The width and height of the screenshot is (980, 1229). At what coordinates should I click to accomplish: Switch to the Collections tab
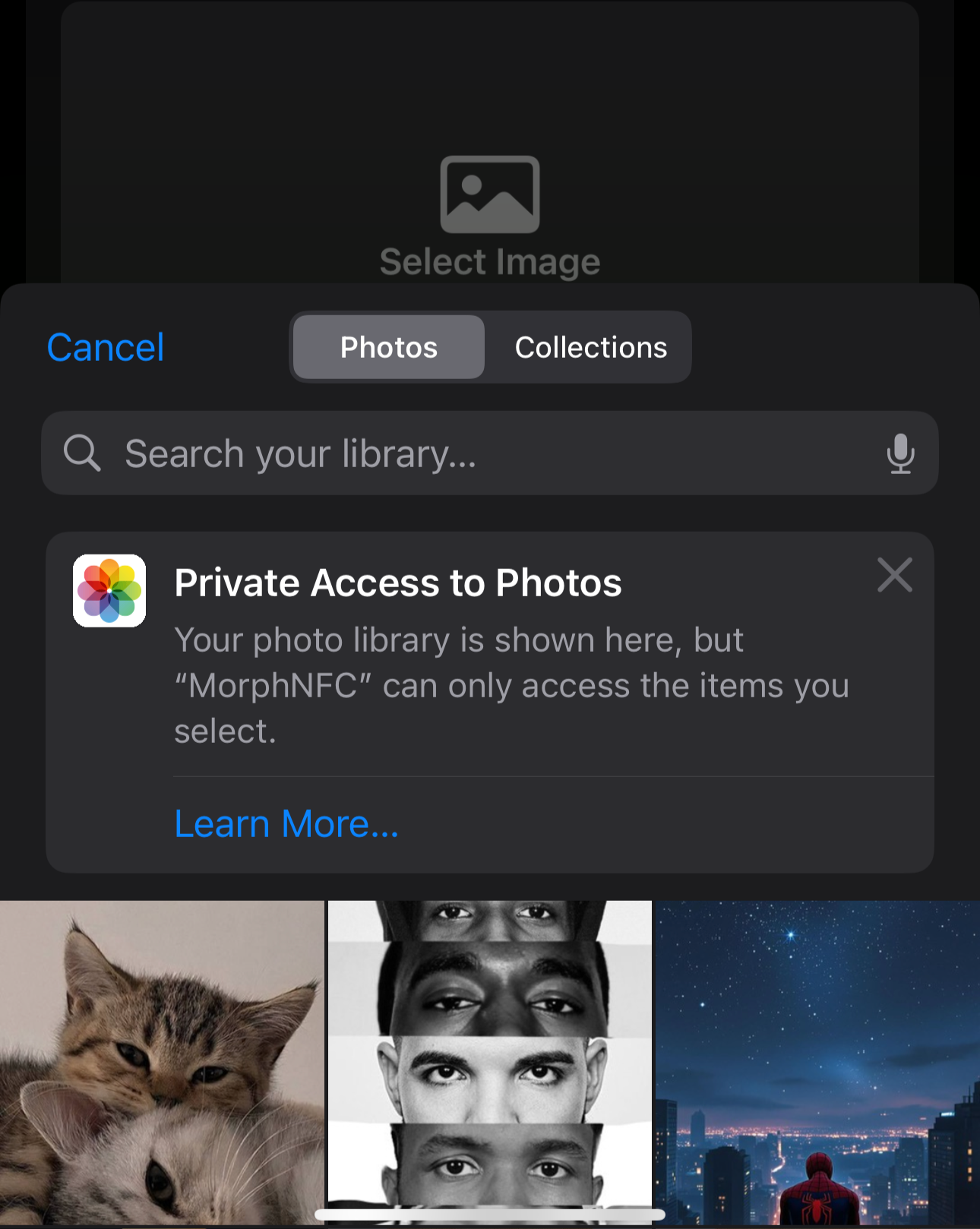coord(590,348)
